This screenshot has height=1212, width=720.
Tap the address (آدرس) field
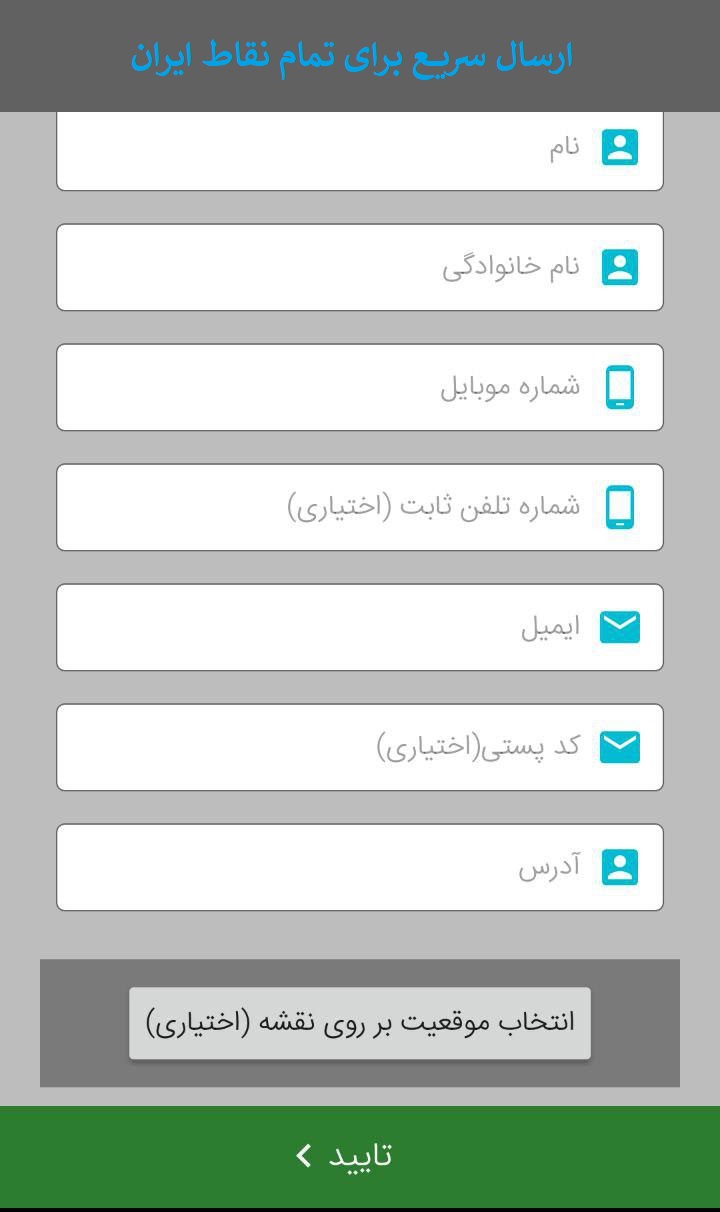click(360, 867)
